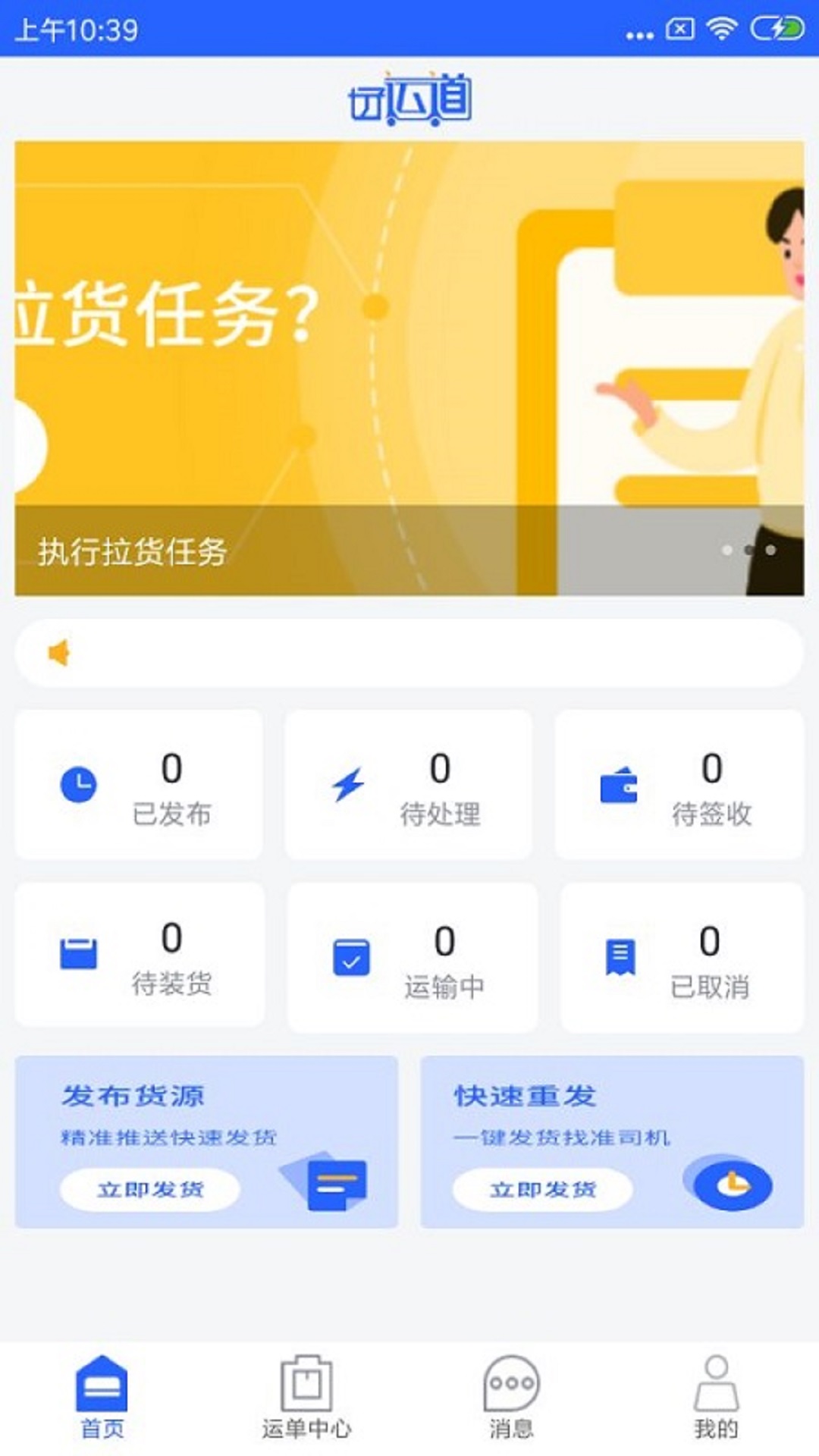The height and width of the screenshot is (1456, 819).
Task: Tap 立即发货 under 发布货源
Action: point(149,1190)
